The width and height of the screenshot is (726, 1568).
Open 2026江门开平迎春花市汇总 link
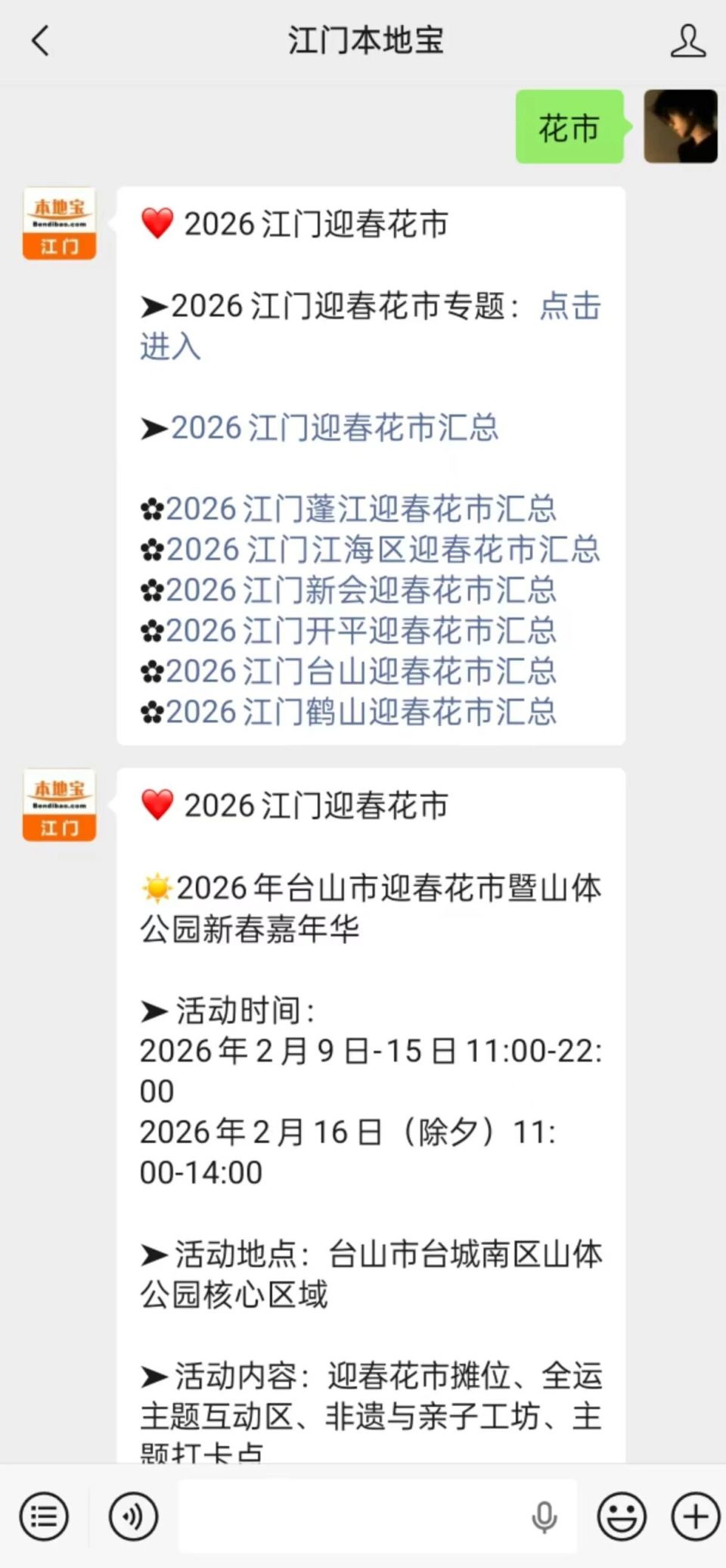point(361,632)
